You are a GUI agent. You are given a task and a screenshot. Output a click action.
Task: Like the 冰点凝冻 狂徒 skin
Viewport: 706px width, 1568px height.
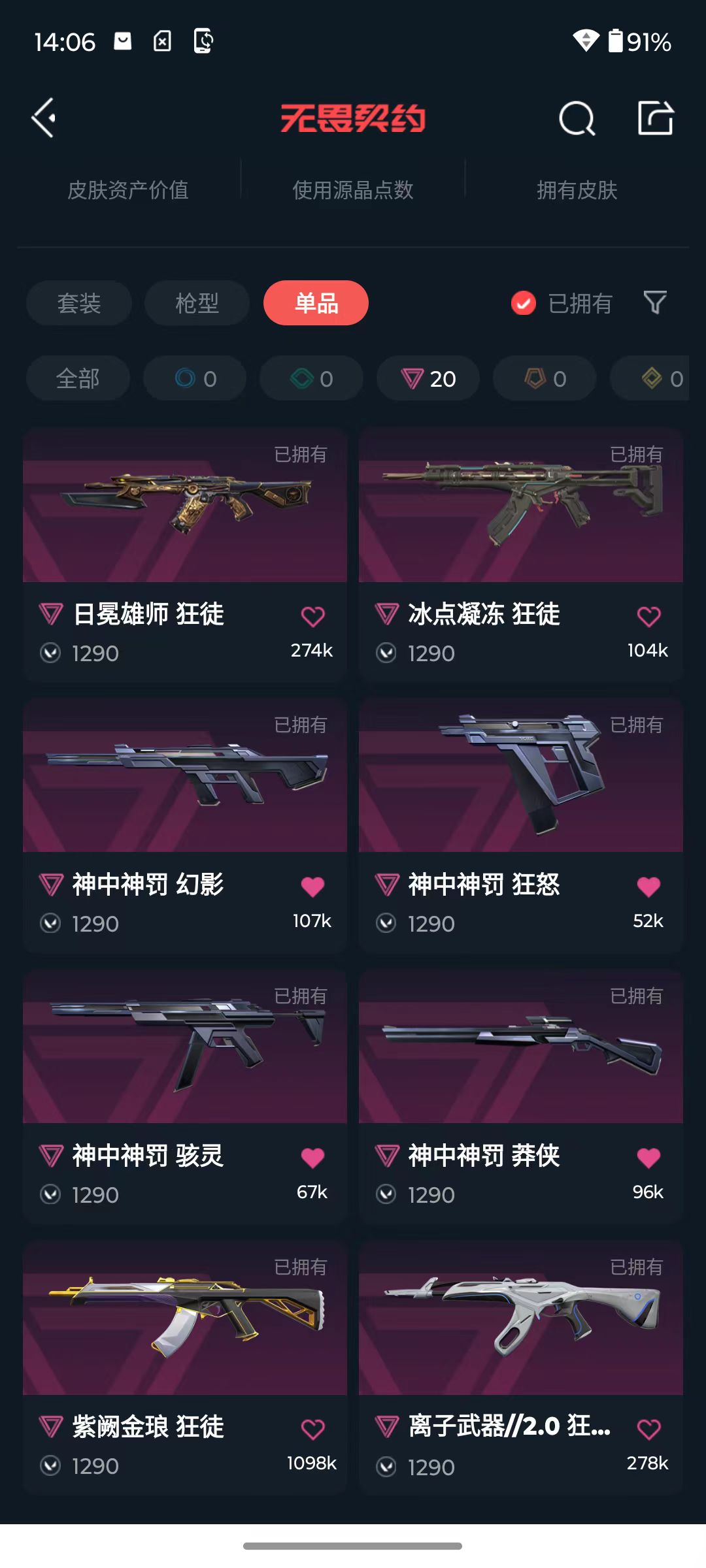coord(648,616)
